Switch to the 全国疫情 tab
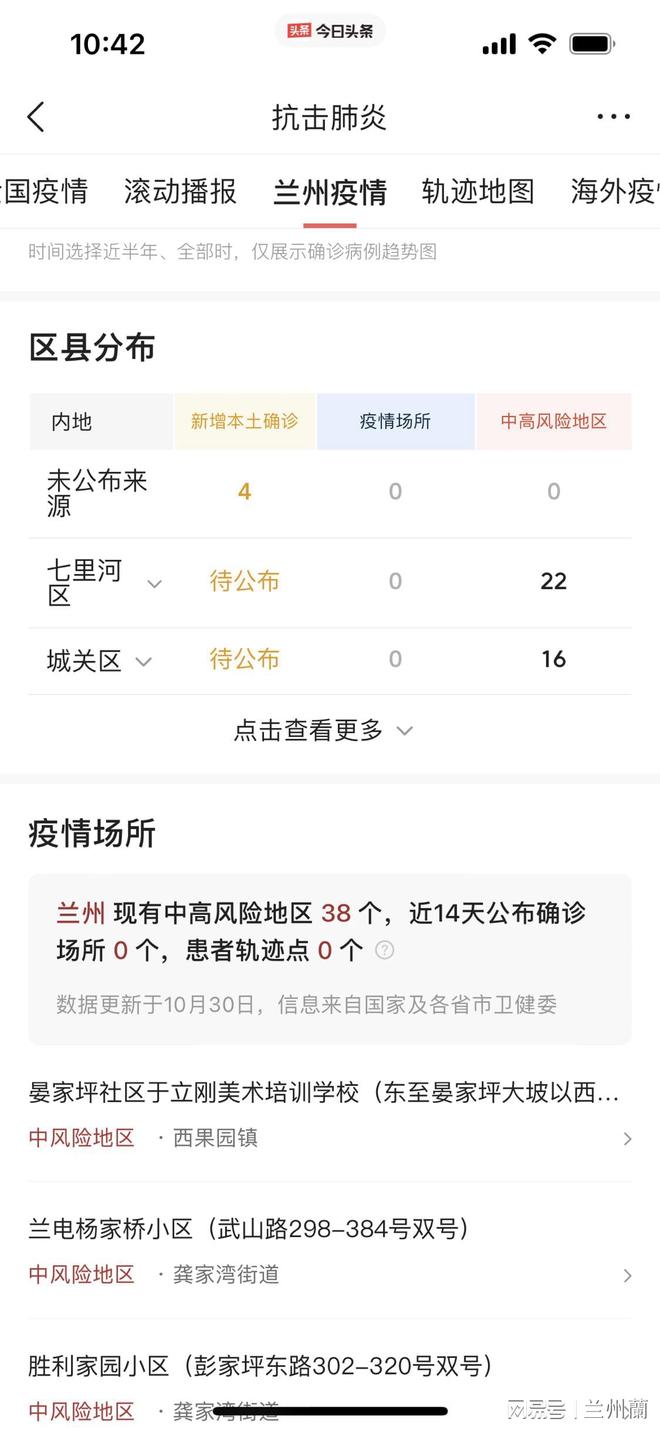 pyautogui.click(x=44, y=191)
